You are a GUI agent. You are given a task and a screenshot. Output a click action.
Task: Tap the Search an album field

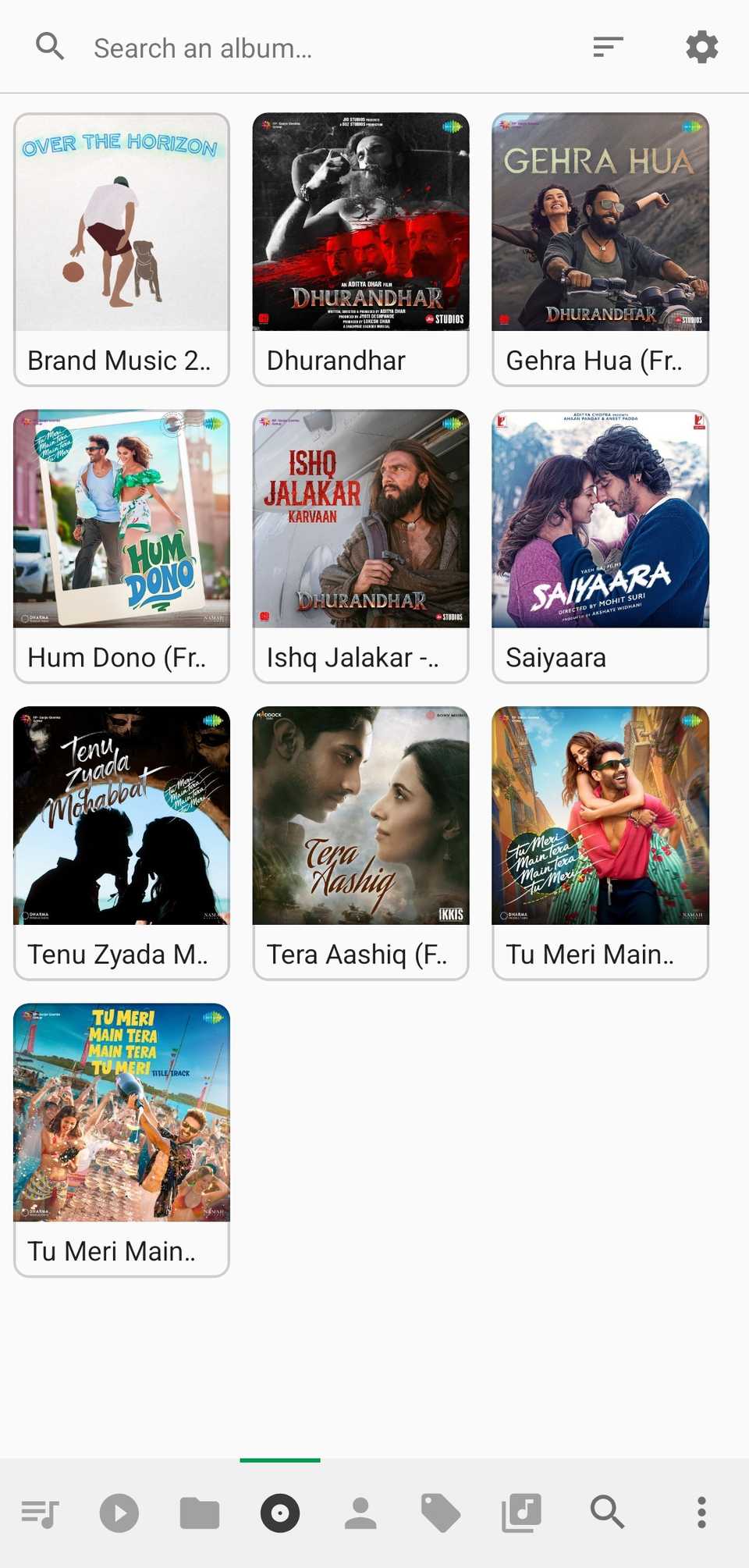(x=312, y=48)
